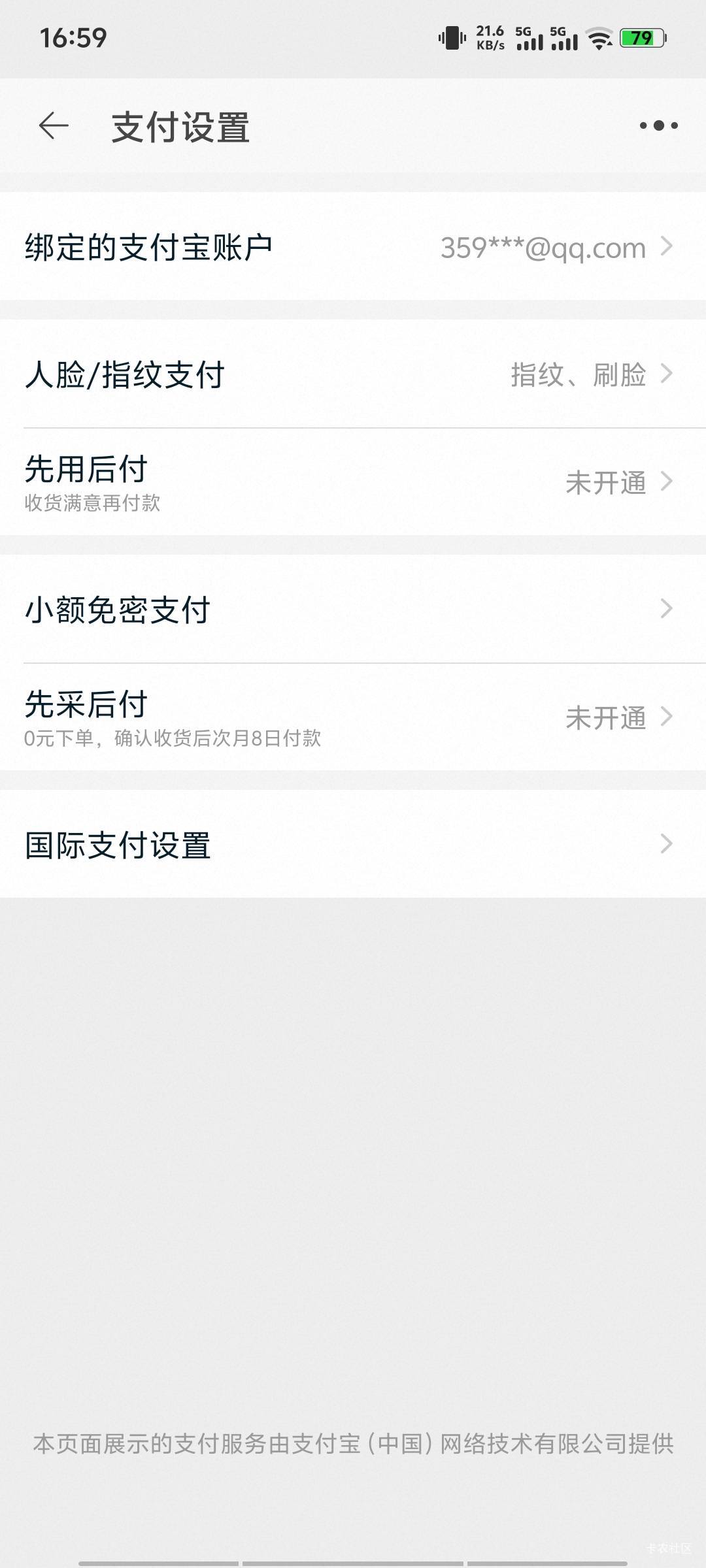706x1568 pixels.
Task: Open 国际支付设置
Action: click(353, 844)
